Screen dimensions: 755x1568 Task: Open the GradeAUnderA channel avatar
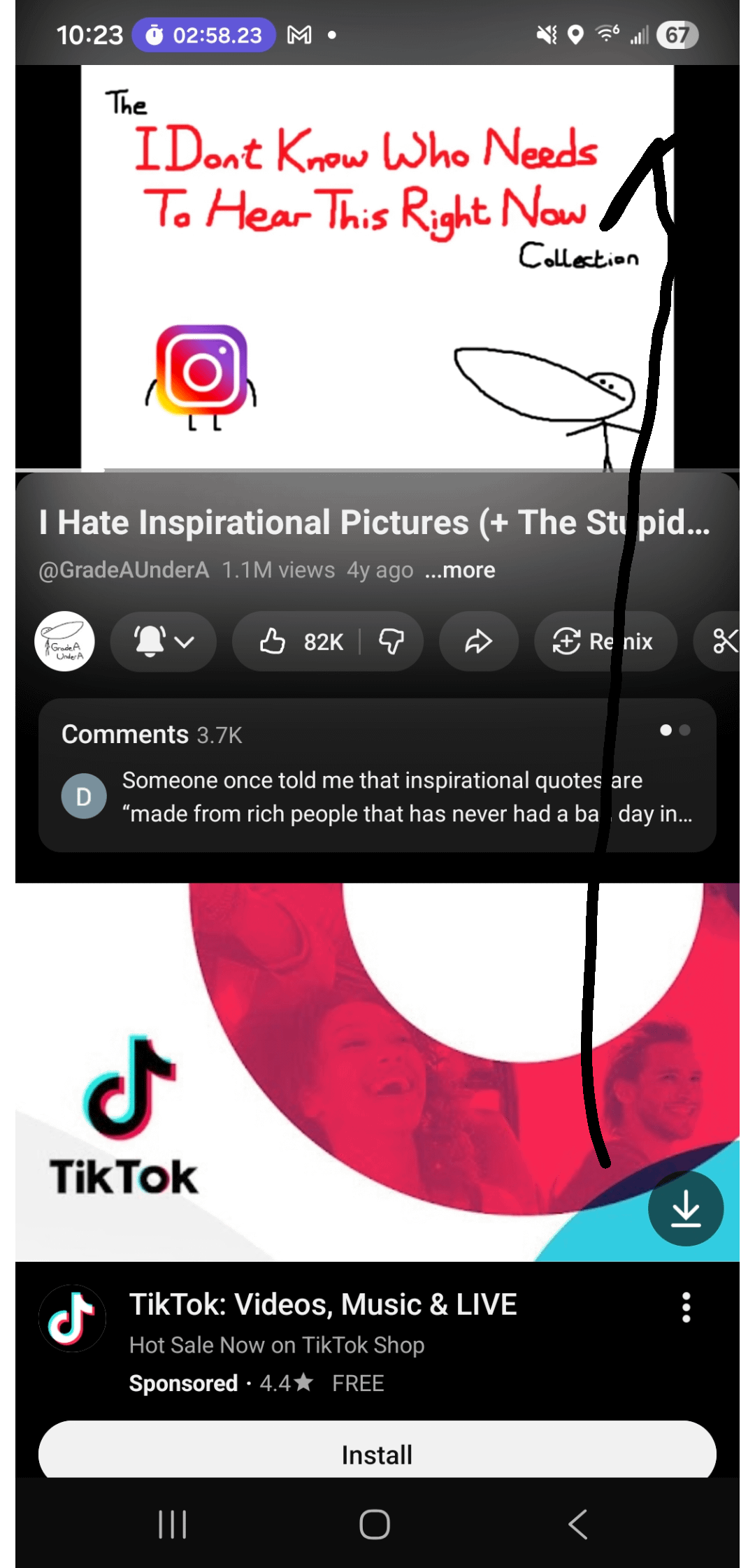pos(65,641)
